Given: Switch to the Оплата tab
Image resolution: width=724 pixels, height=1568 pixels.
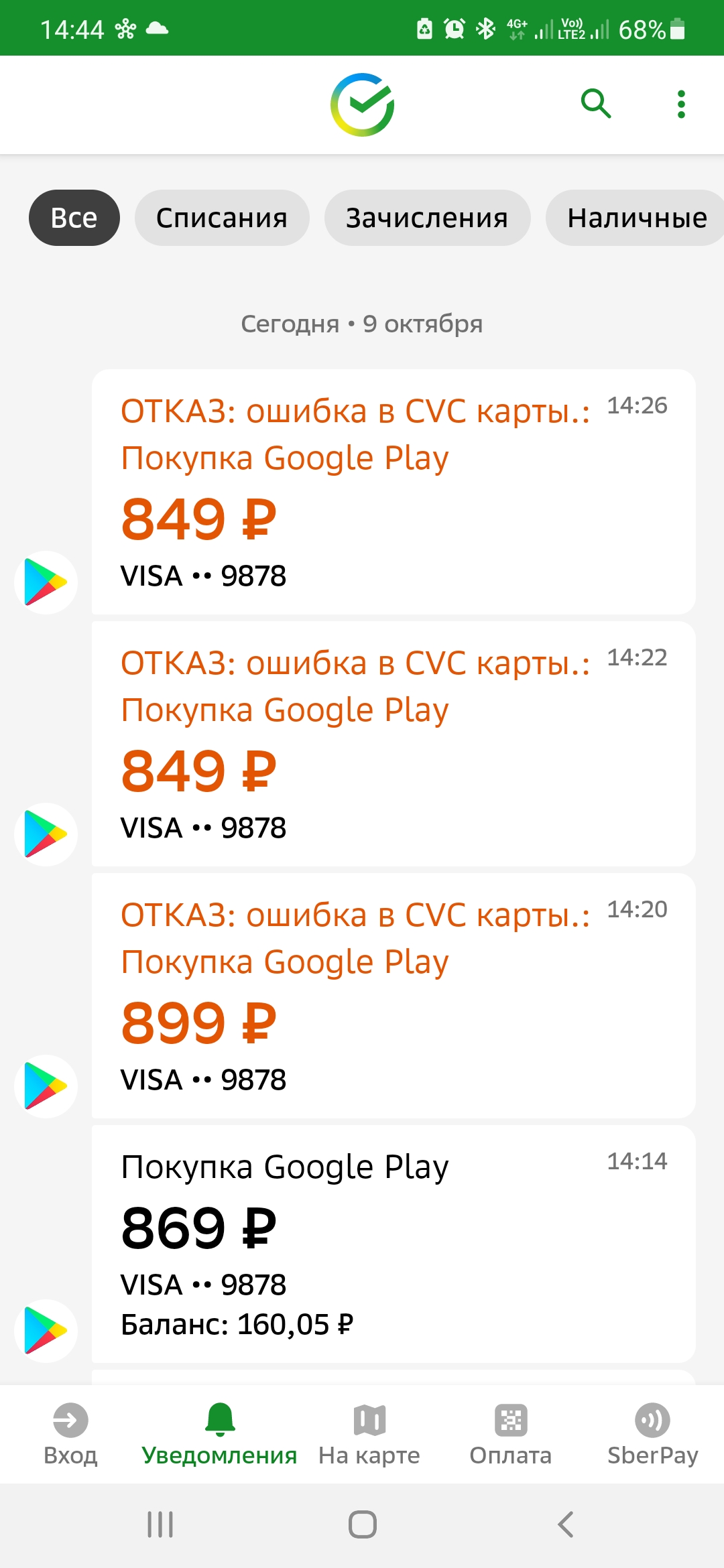Looking at the screenshot, I should (511, 1434).
